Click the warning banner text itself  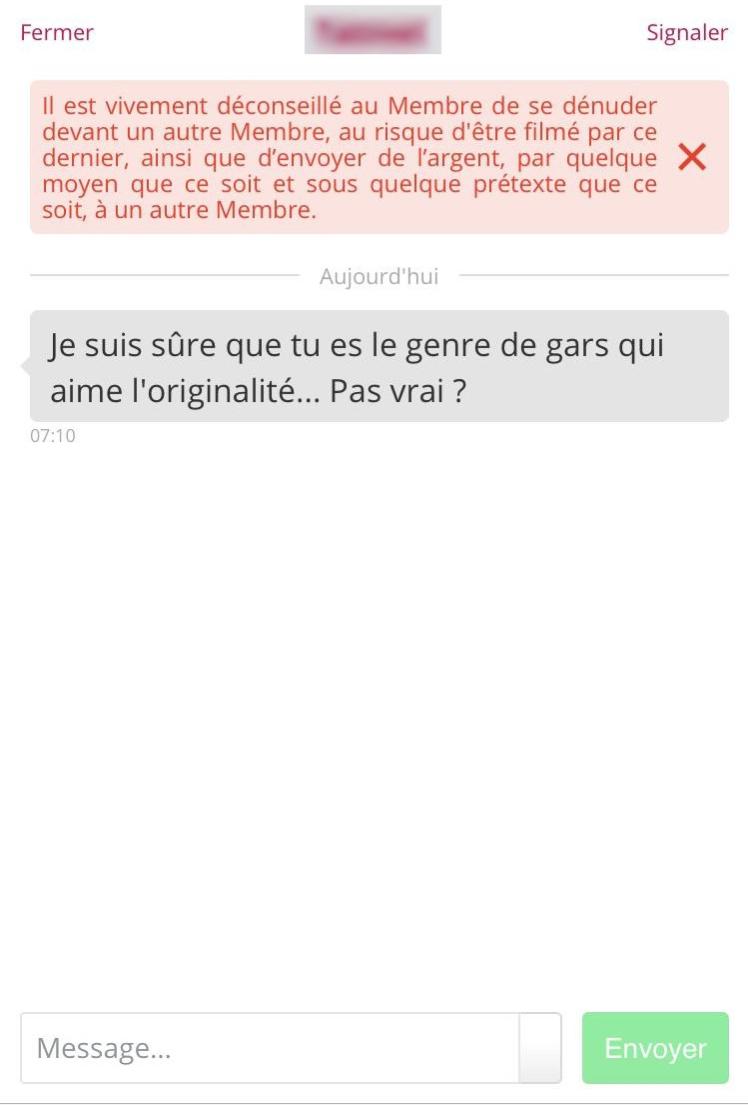tap(350, 158)
